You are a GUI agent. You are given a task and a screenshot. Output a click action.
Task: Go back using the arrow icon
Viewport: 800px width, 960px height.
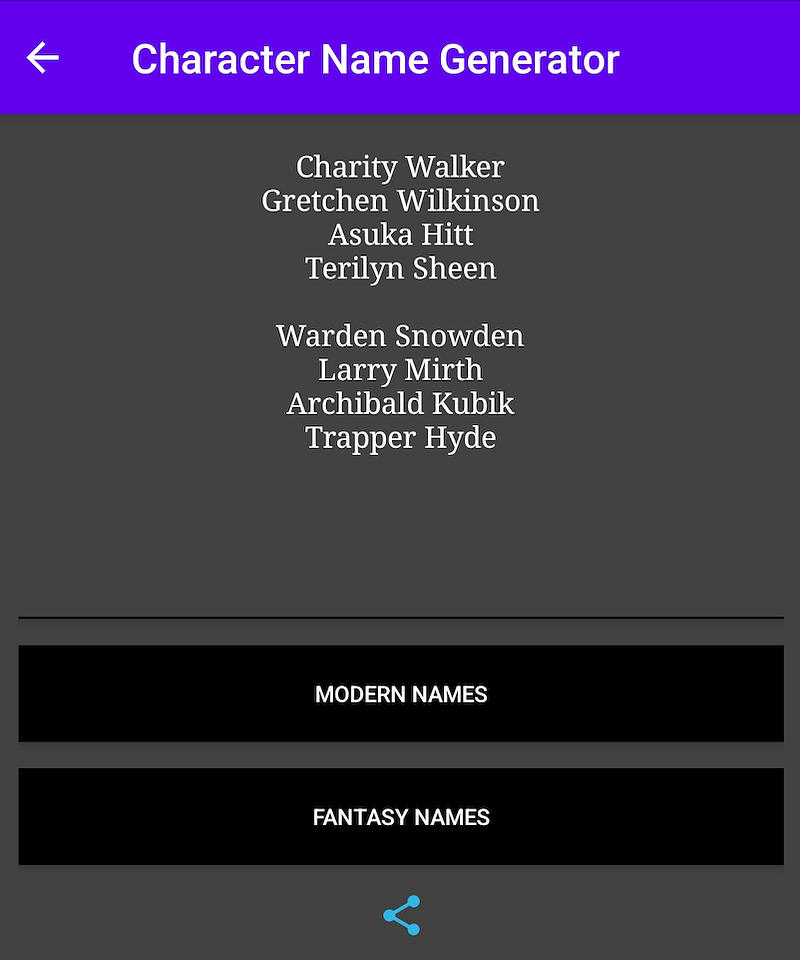(43, 58)
